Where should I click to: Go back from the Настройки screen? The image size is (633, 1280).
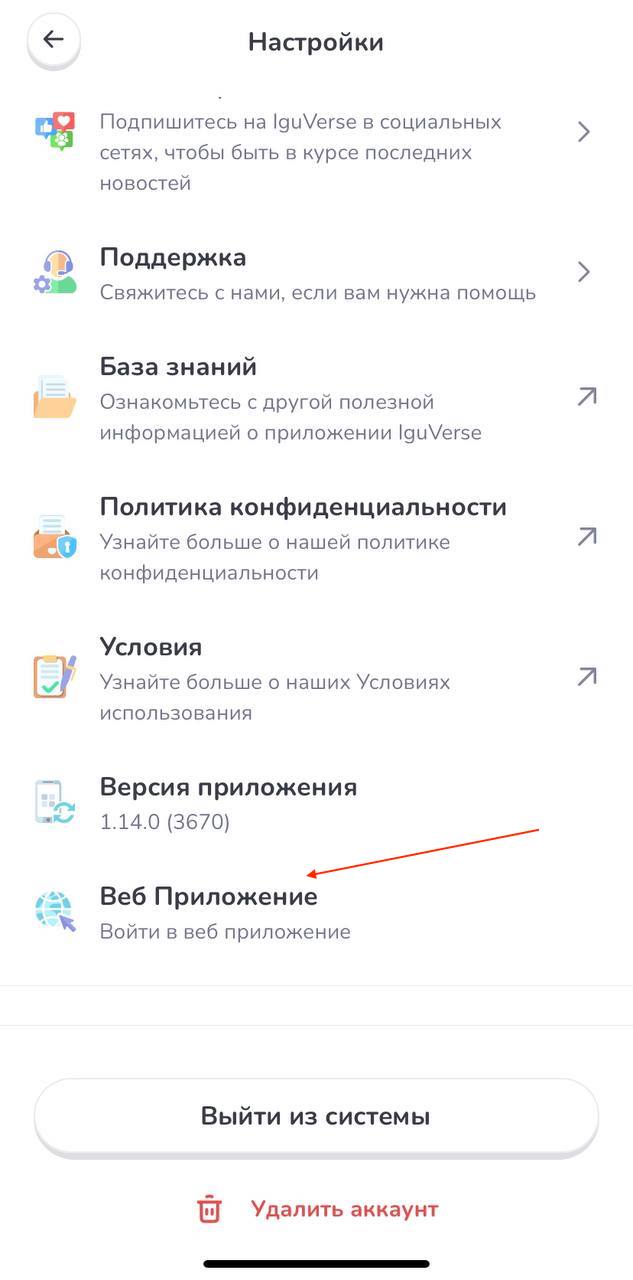pyautogui.click(x=53, y=41)
